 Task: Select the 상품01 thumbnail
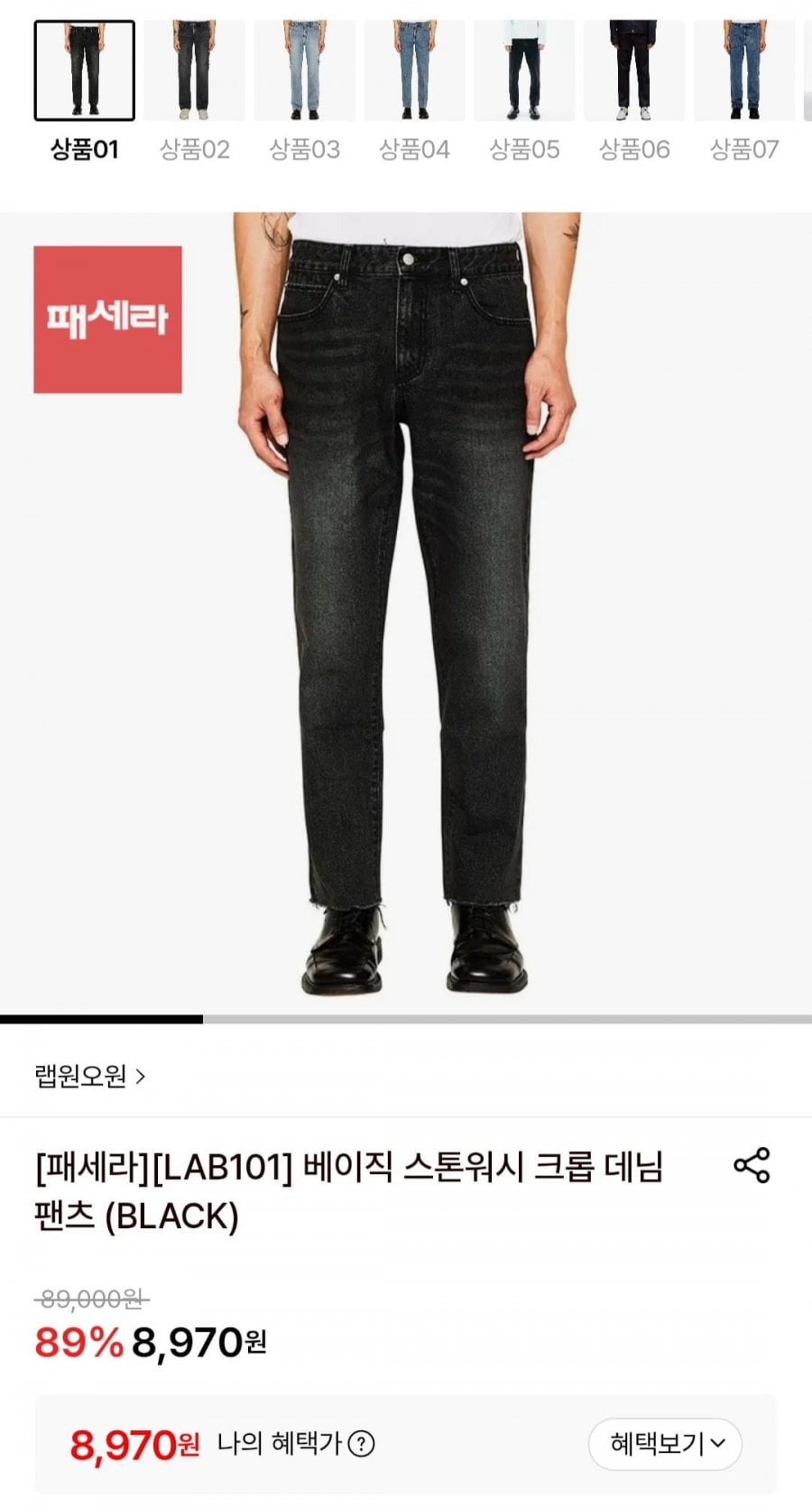(x=84, y=70)
